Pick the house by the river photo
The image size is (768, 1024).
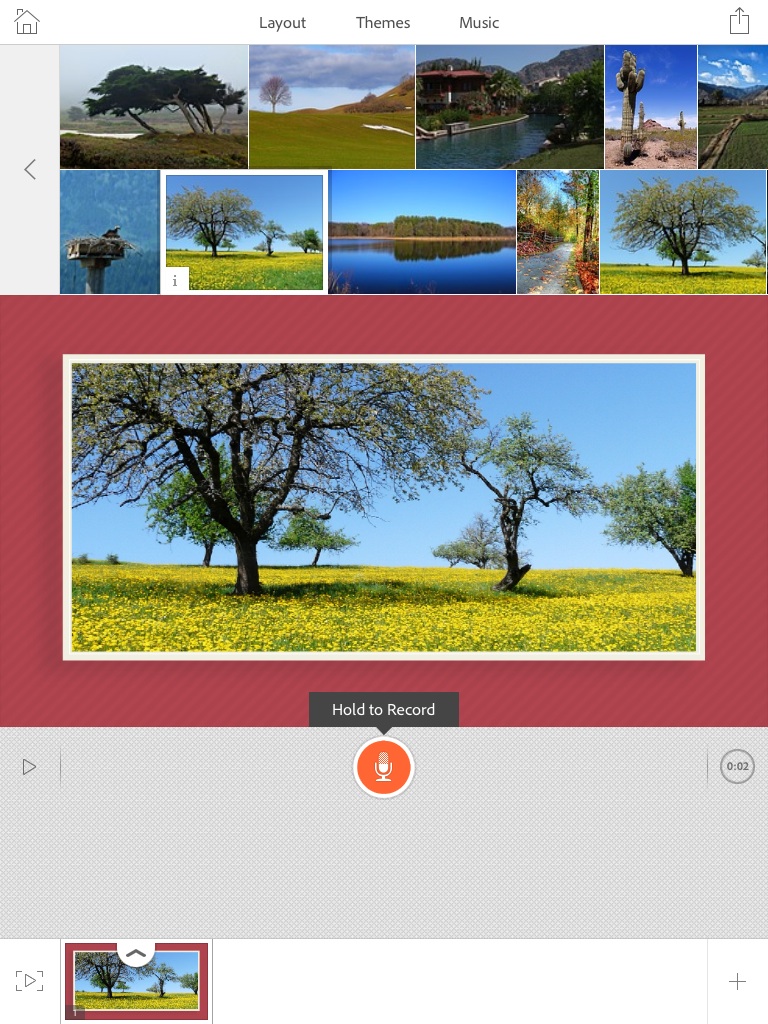509,106
